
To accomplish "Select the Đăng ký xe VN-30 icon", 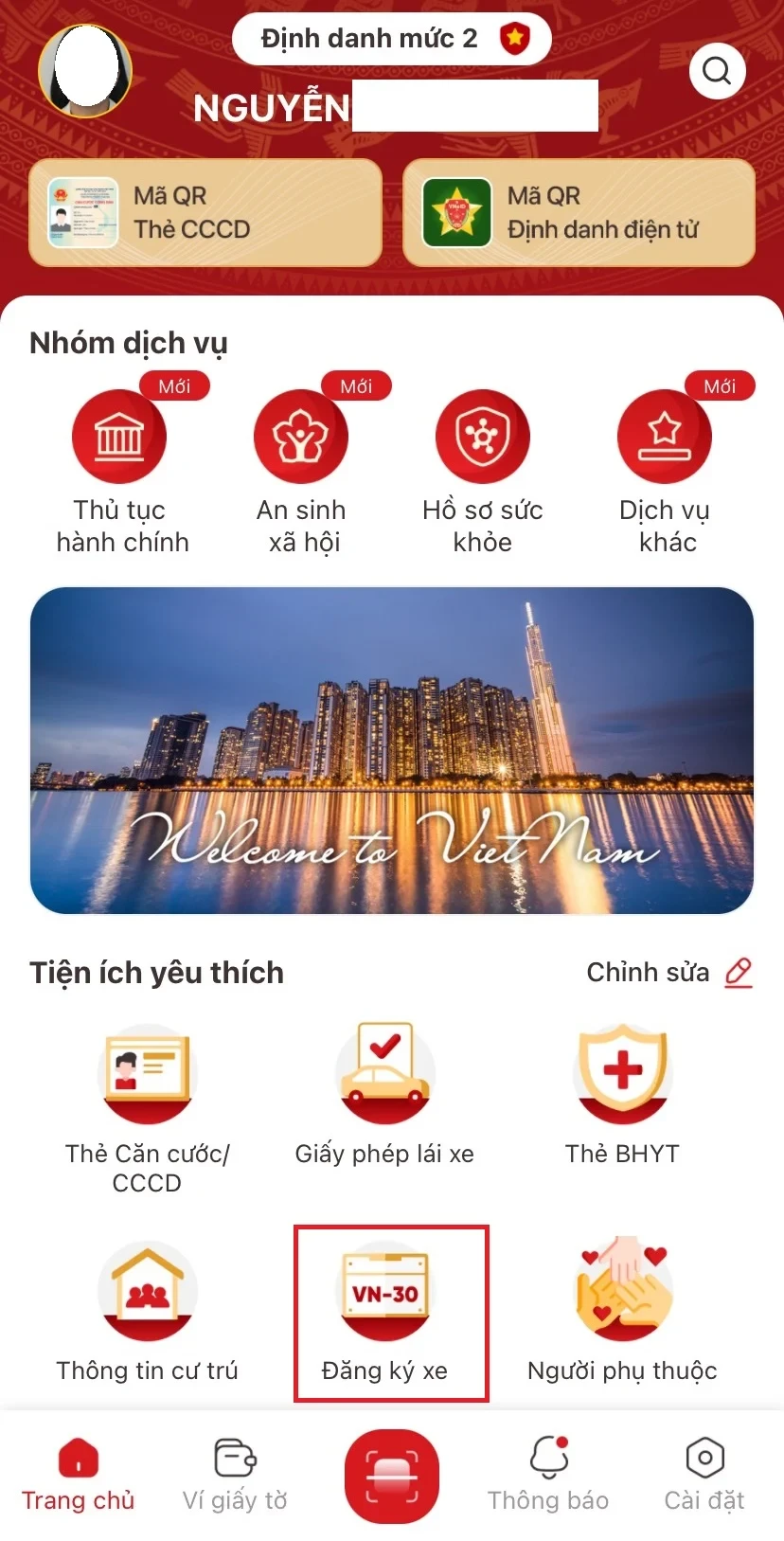I will 391,1290.
